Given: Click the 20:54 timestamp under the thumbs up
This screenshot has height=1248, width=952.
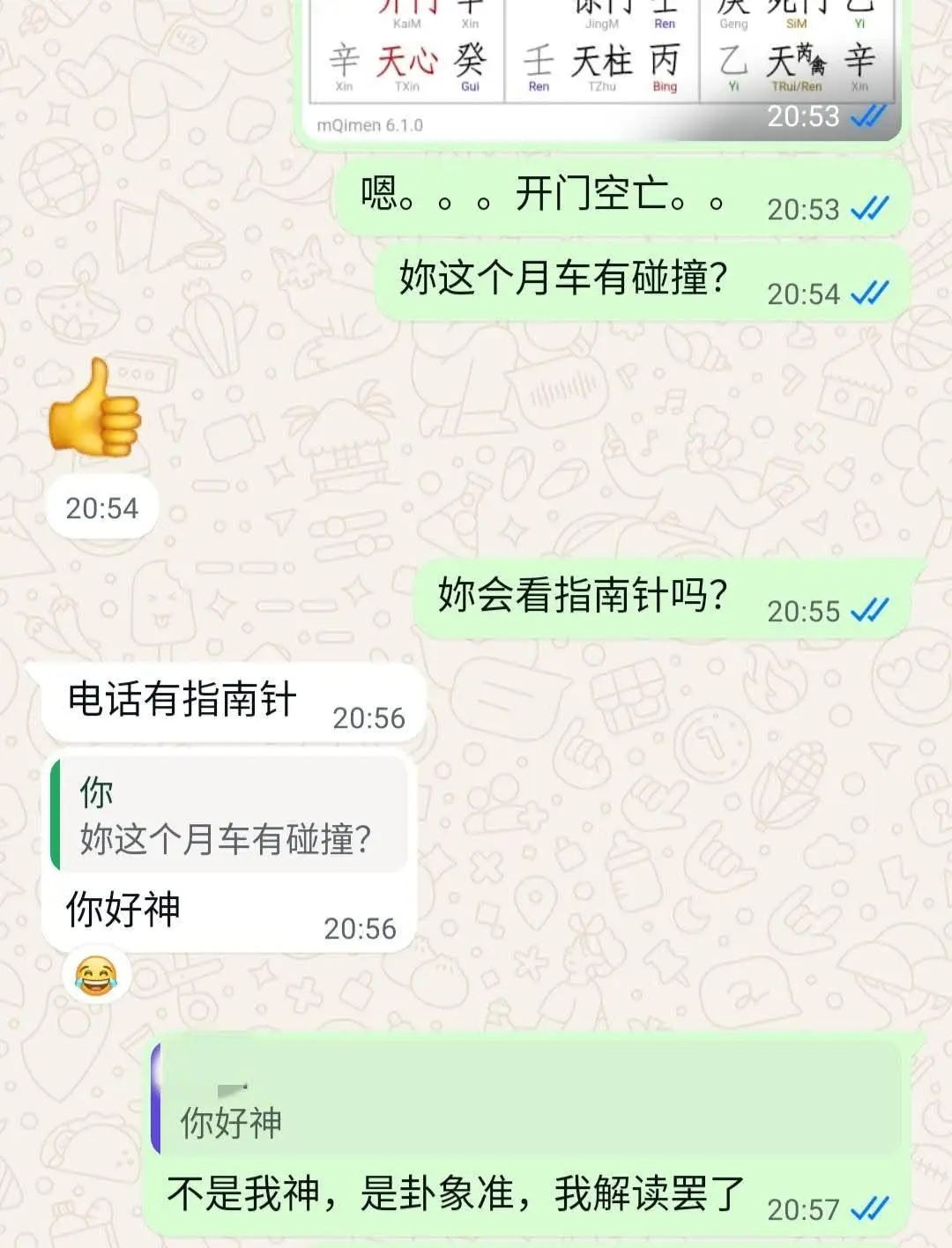Looking at the screenshot, I should tap(103, 507).
